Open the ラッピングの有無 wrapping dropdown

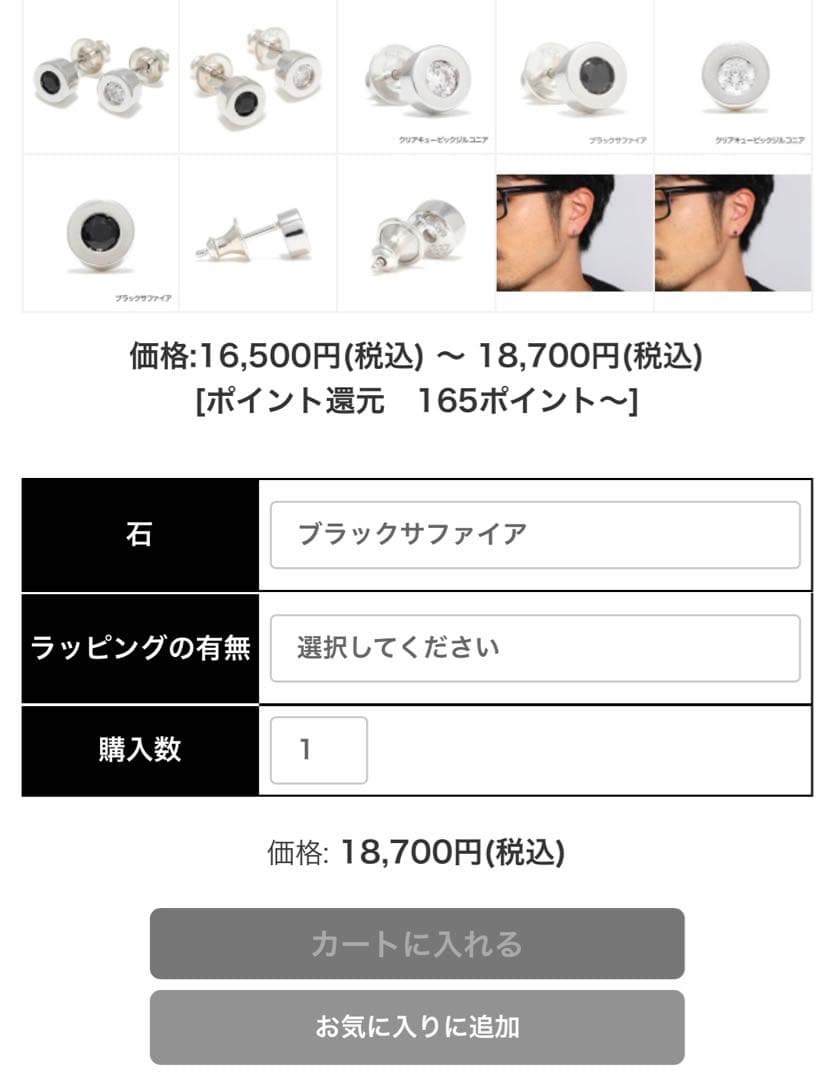click(535, 647)
